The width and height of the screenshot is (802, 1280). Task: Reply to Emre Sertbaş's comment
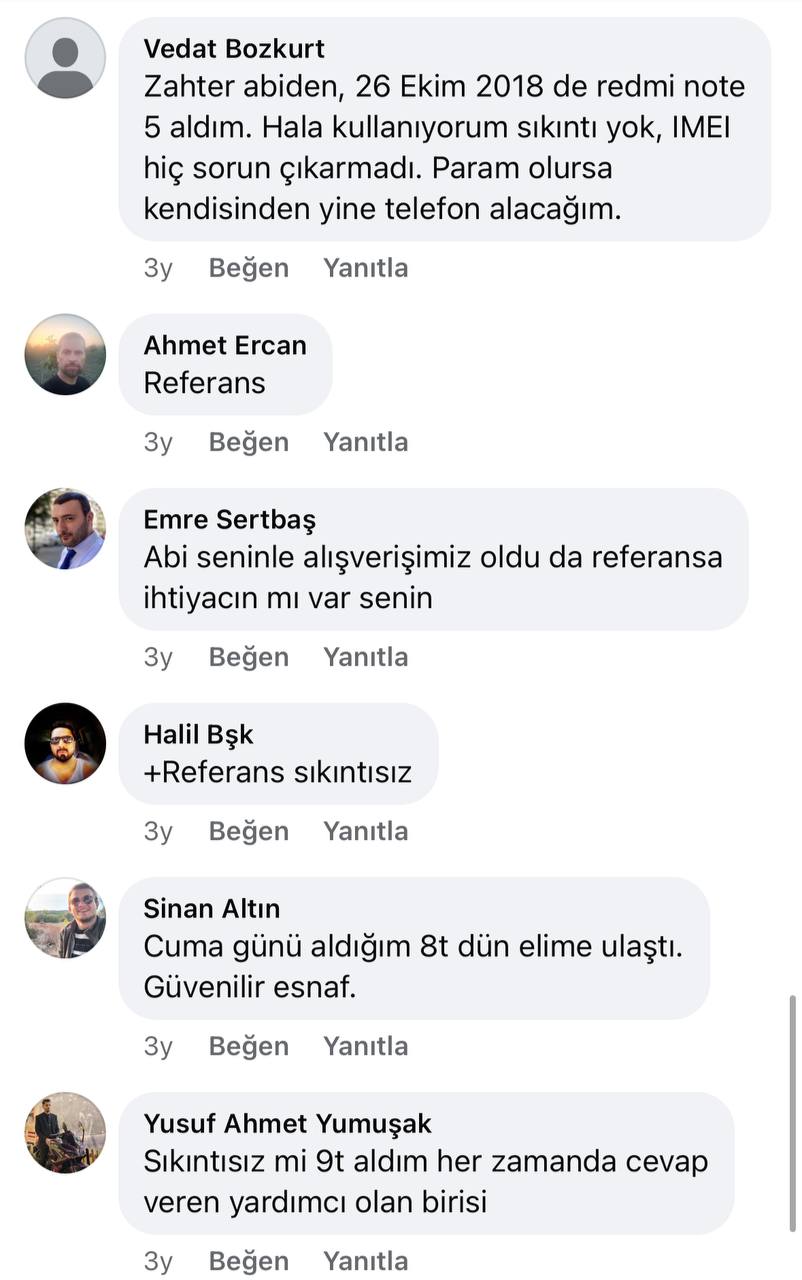365,657
